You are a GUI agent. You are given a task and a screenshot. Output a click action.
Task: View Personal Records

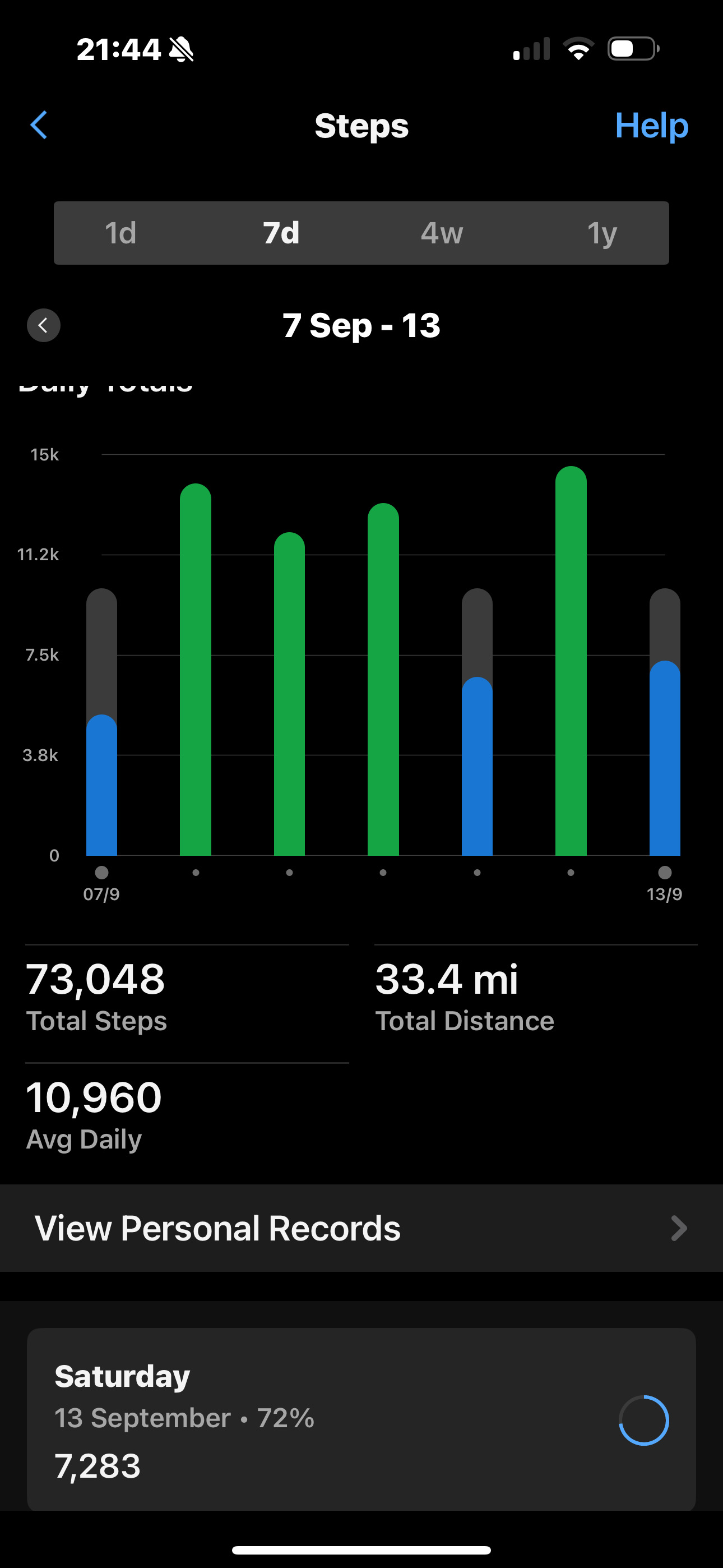[x=361, y=1228]
